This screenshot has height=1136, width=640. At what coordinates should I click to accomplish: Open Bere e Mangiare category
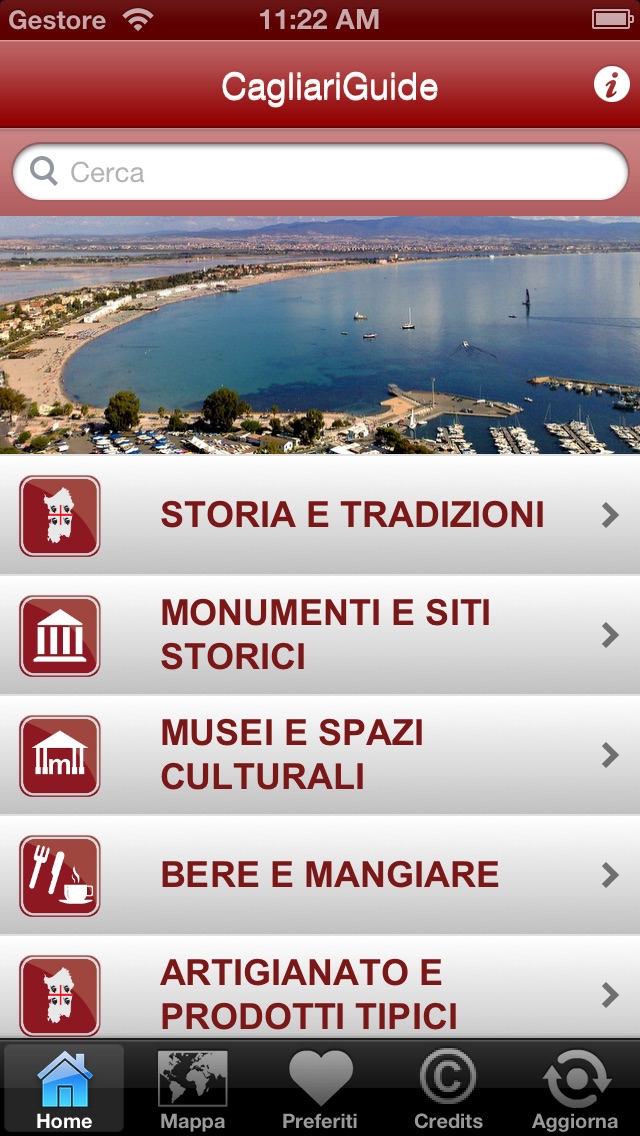click(320, 875)
